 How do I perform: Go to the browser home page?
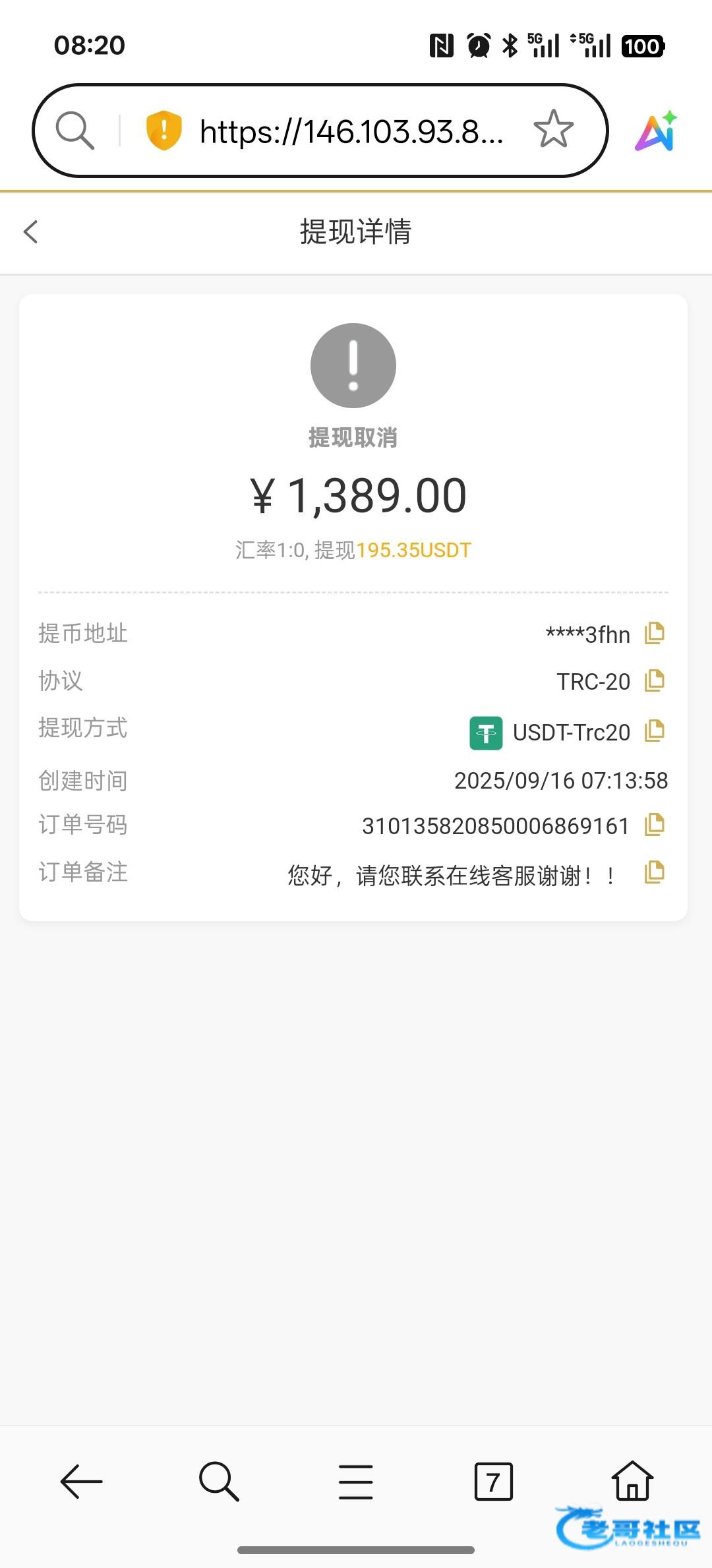632,1480
